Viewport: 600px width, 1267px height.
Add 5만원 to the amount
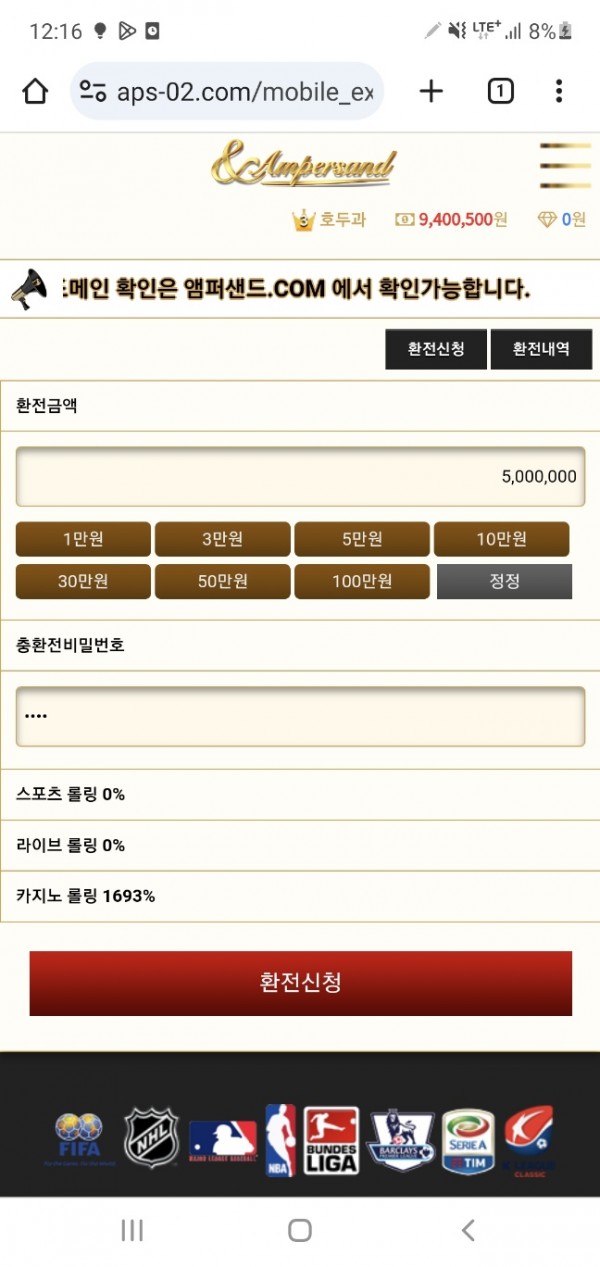click(x=362, y=539)
